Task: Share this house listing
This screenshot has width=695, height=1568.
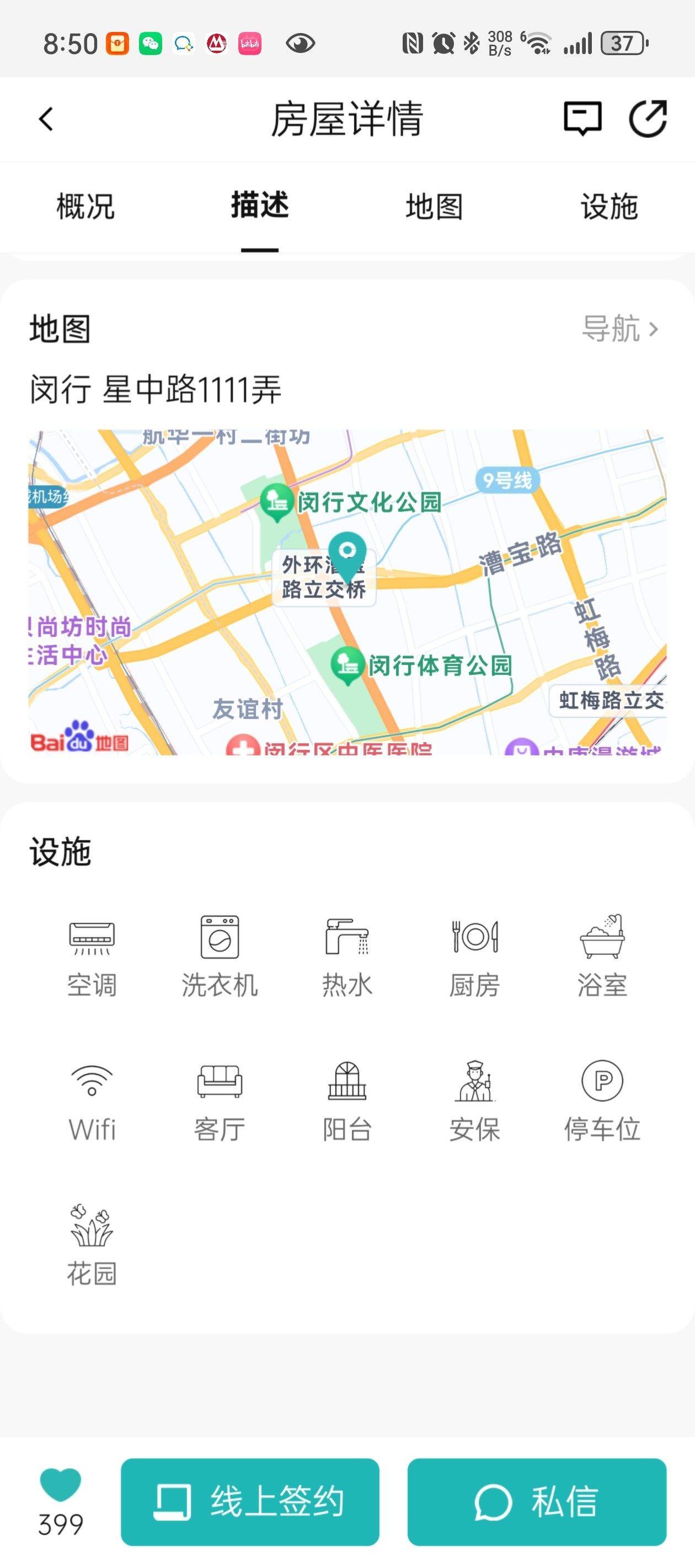Action: (x=648, y=119)
